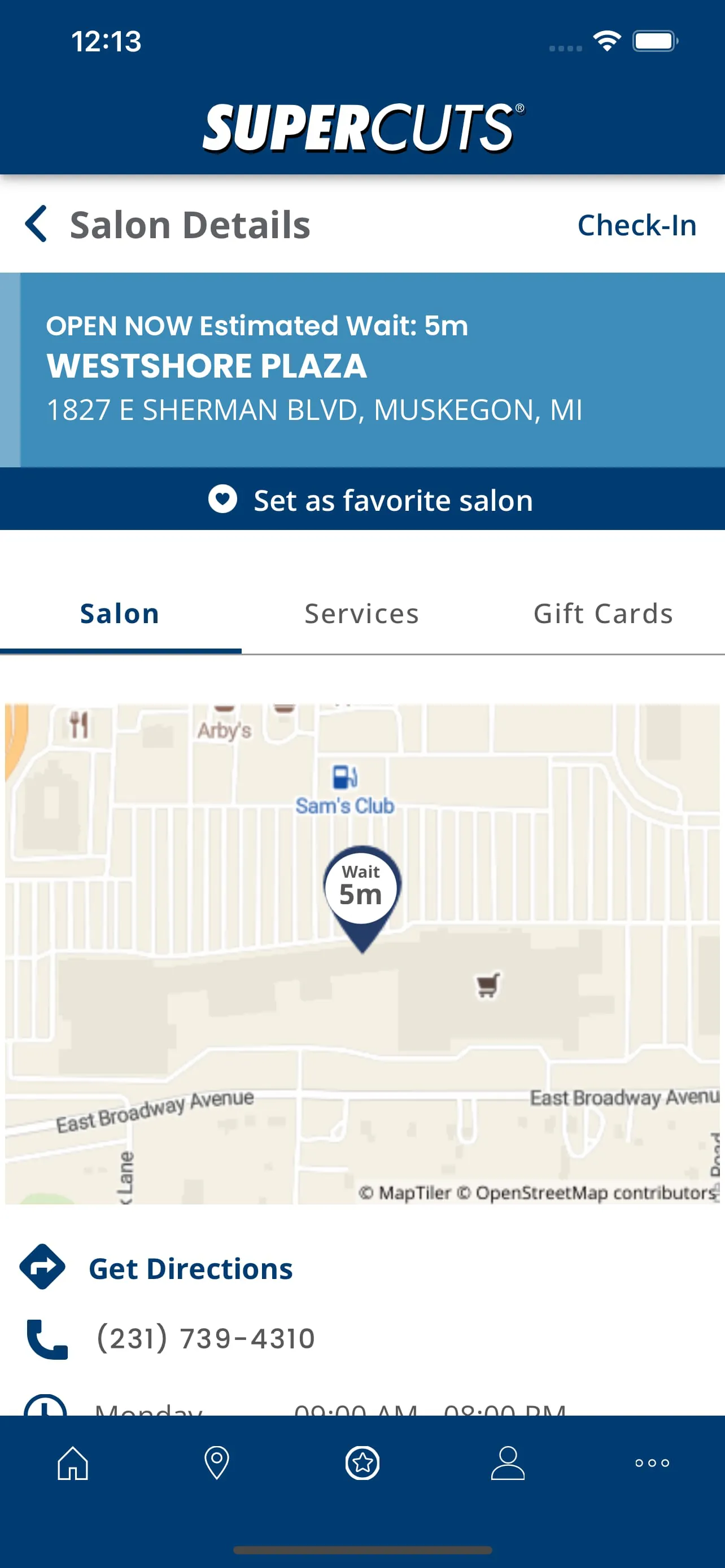Tap the home icon in bottom navigation
The height and width of the screenshot is (1568, 725).
(x=72, y=1464)
